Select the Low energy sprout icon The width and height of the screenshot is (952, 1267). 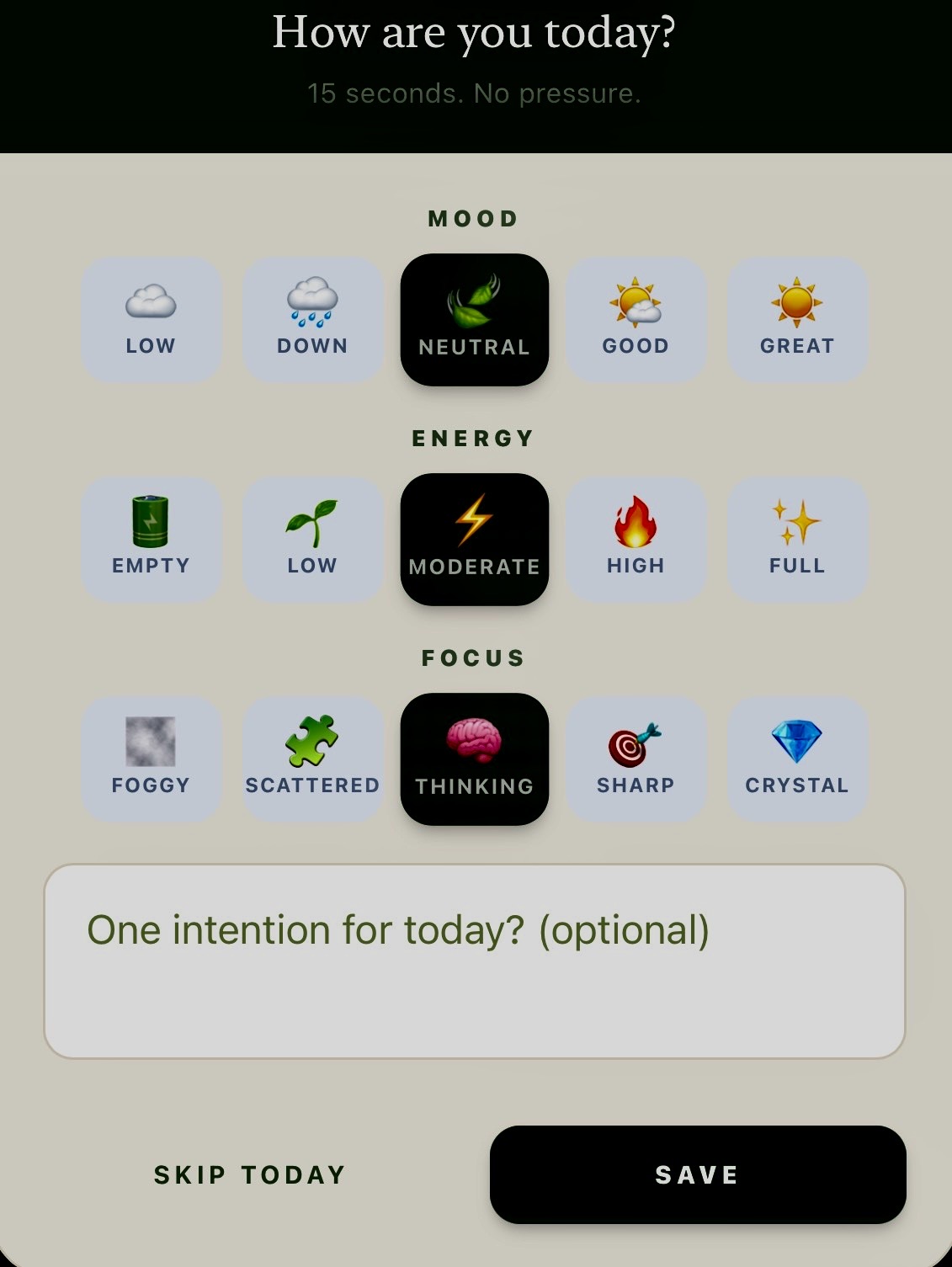312,539
